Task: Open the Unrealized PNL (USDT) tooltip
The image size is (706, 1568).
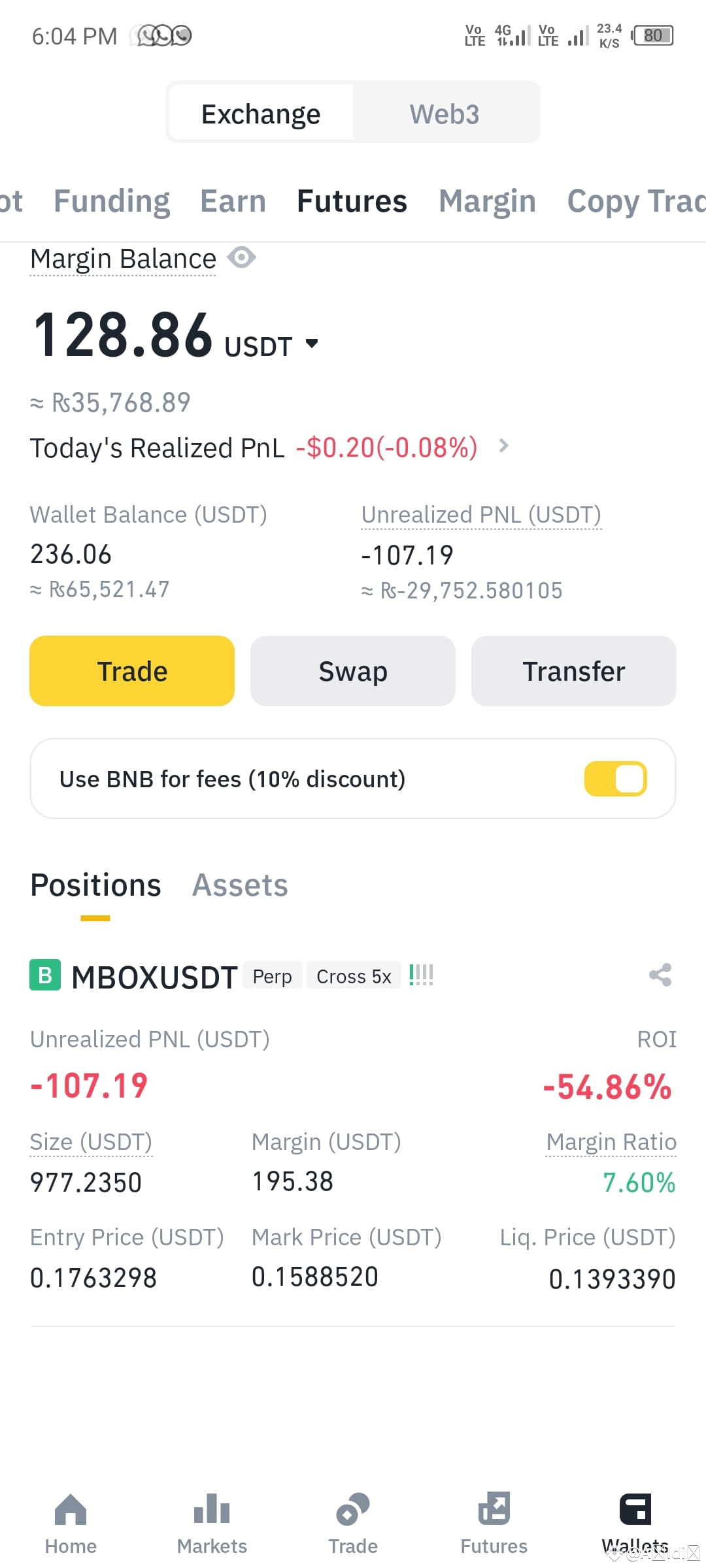Action: pyautogui.click(x=481, y=514)
